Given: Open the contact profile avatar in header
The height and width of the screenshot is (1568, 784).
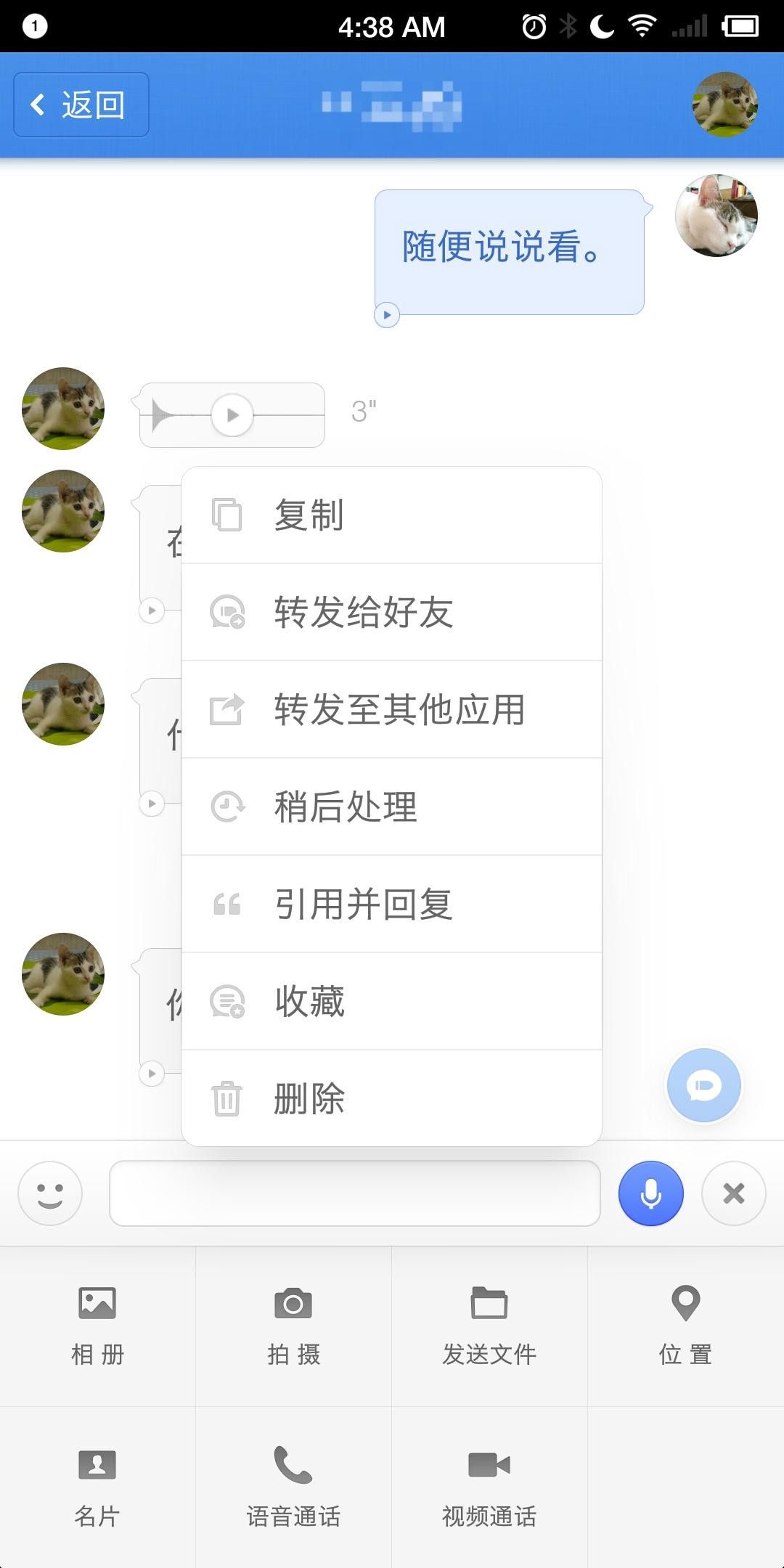Looking at the screenshot, I should (x=724, y=105).
